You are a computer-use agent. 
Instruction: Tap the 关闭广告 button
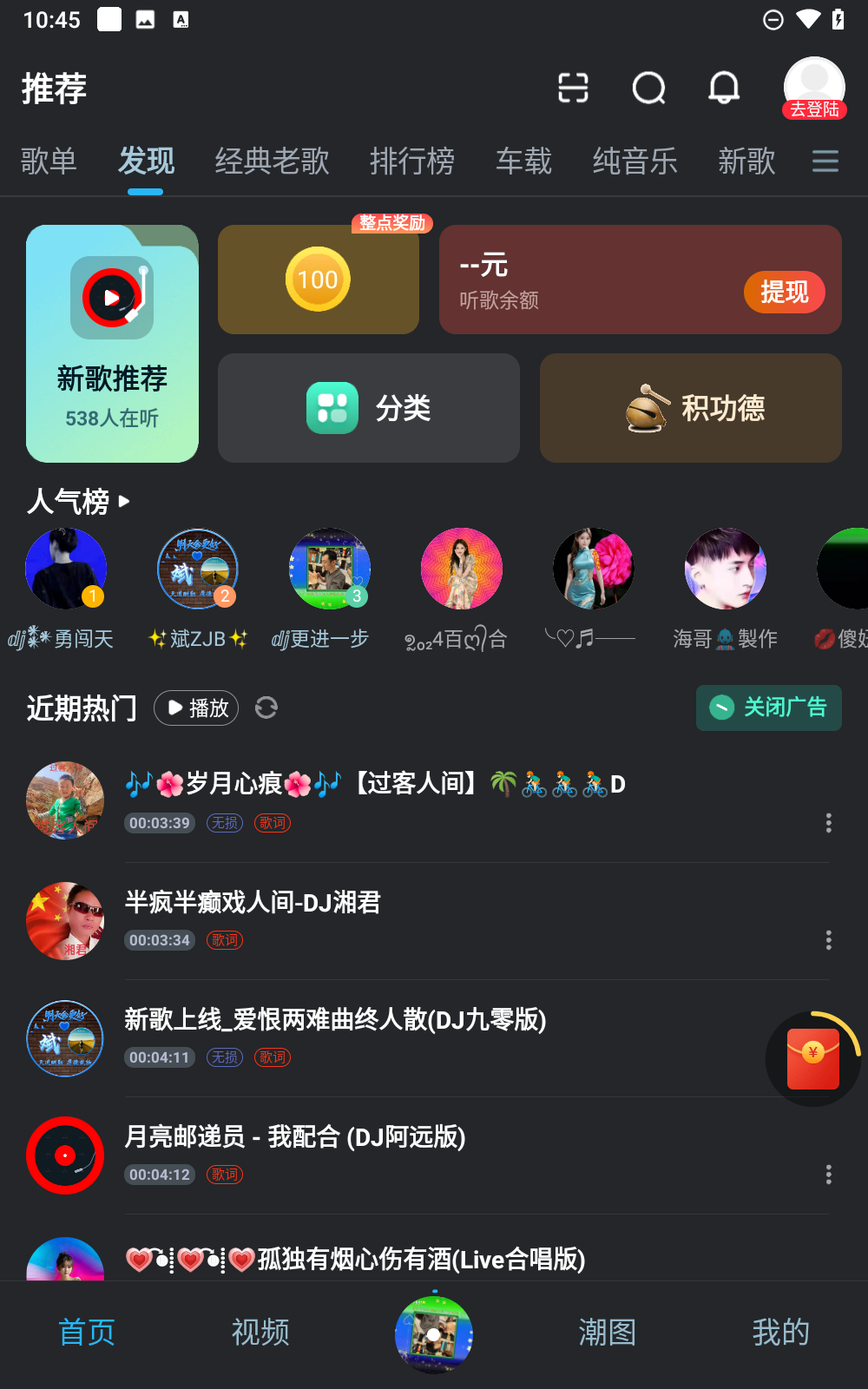(x=768, y=708)
